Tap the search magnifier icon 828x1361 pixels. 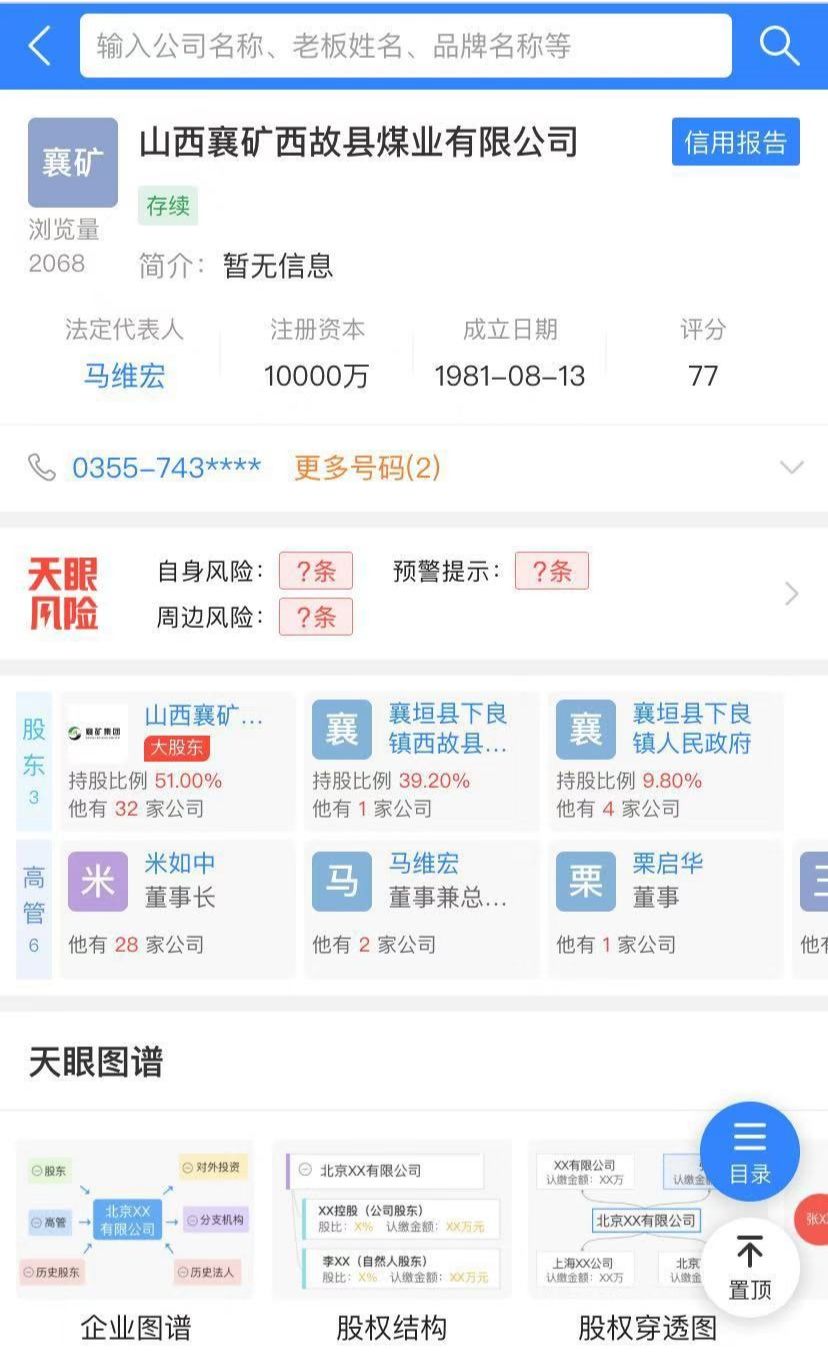(x=779, y=46)
